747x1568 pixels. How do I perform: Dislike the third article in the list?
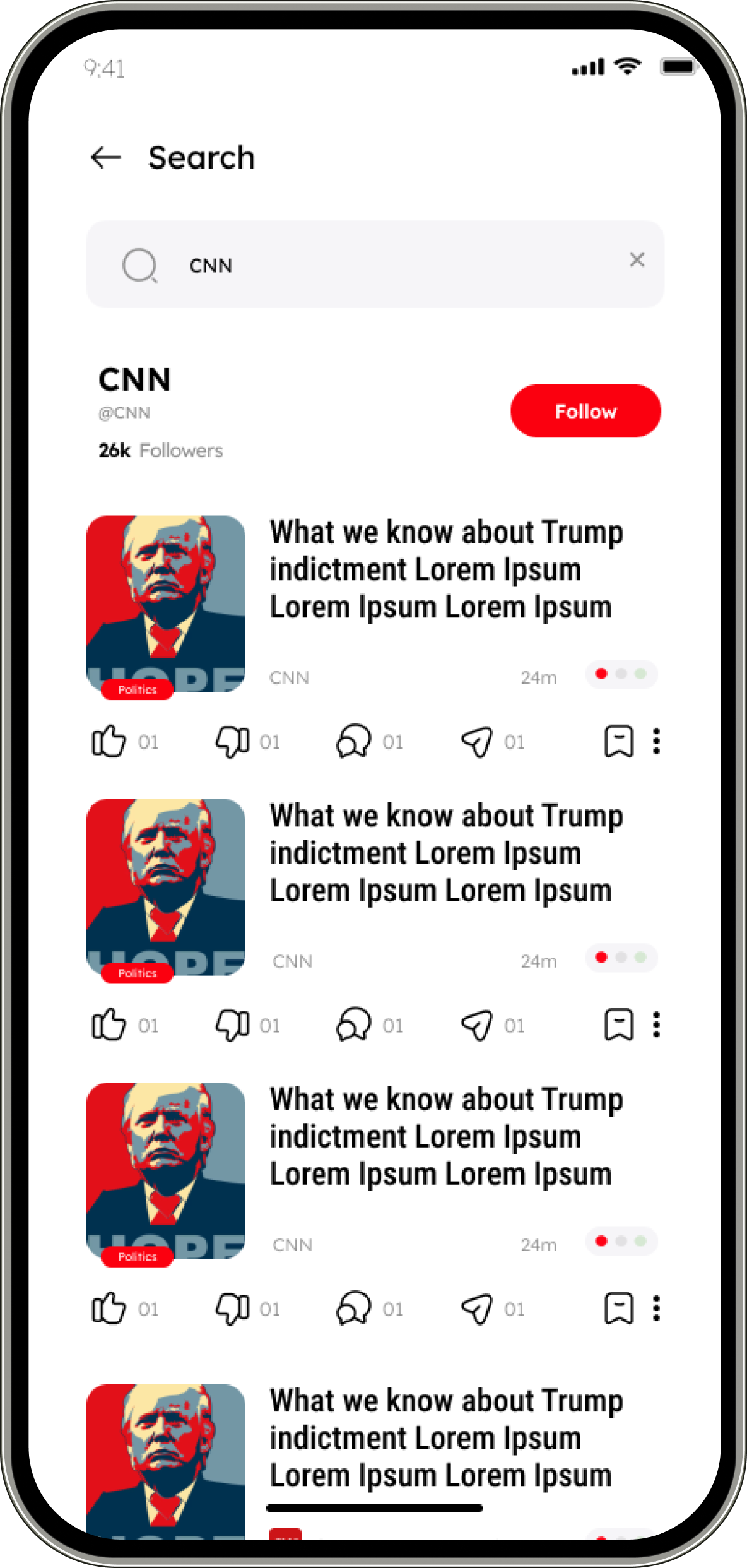232,1307
